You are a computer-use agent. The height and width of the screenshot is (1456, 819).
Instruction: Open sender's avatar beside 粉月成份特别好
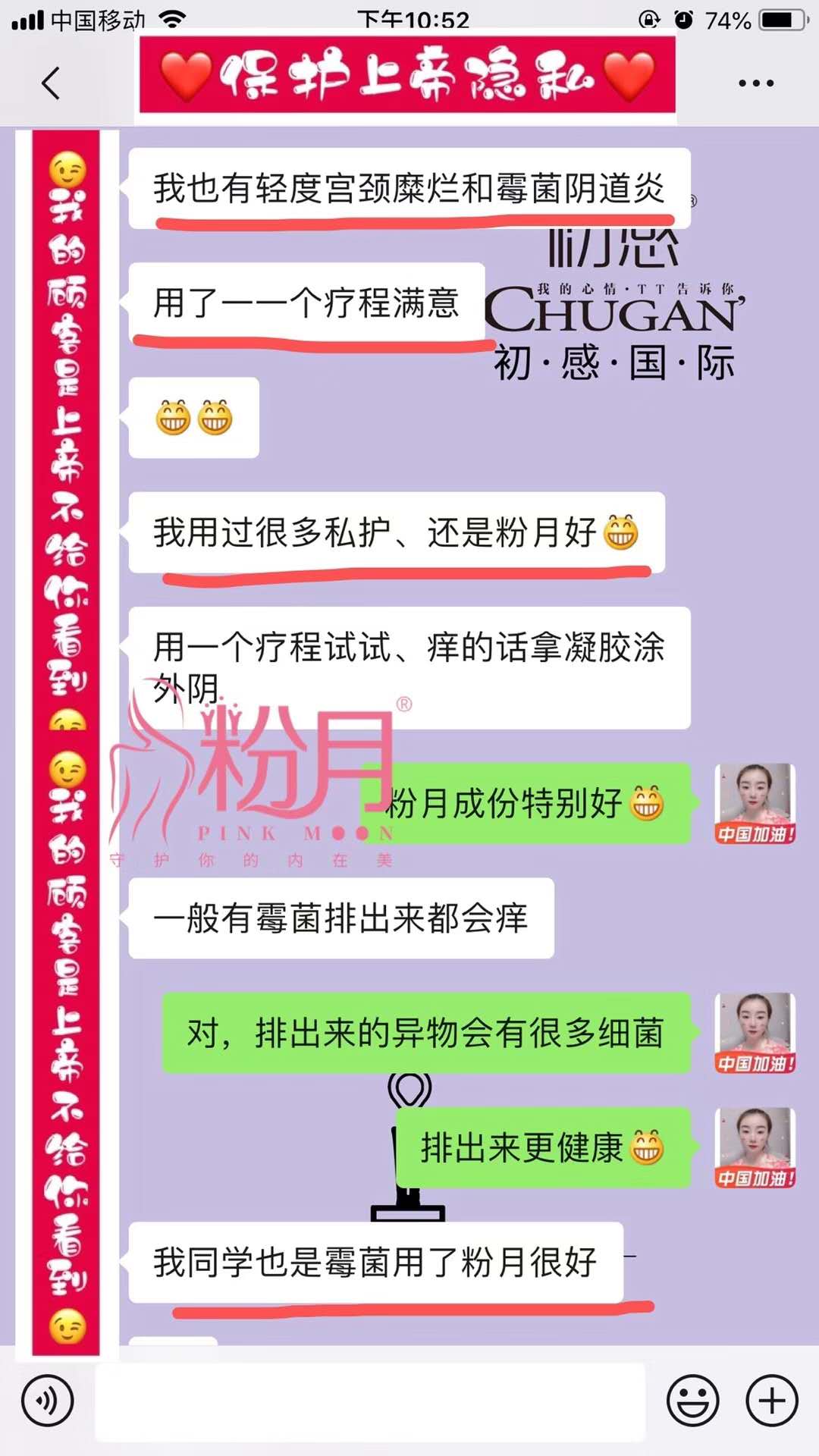(x=755, y=804)
